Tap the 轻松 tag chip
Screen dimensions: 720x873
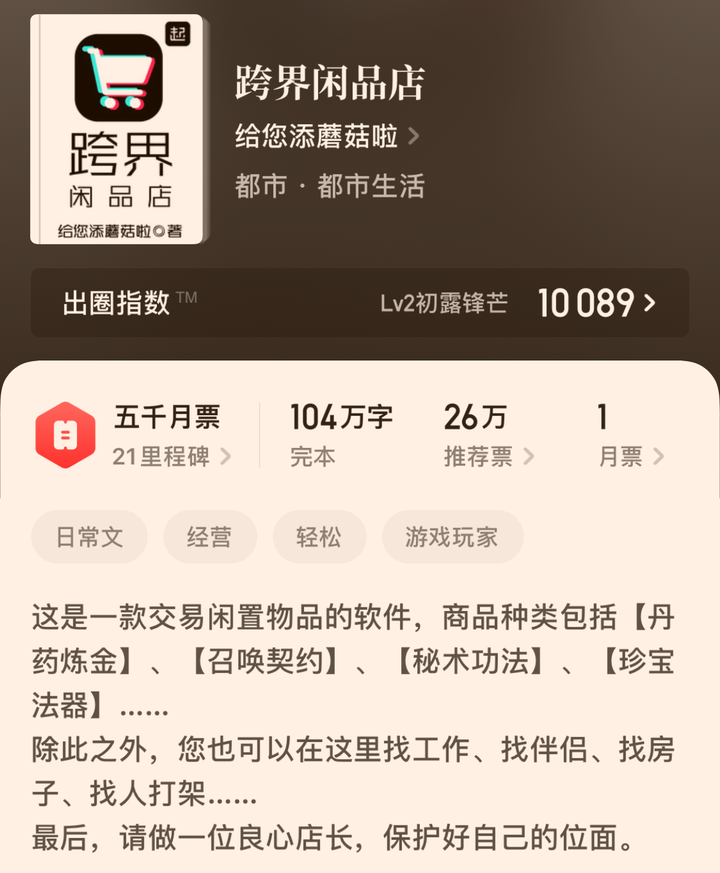(x=319, y=537)
